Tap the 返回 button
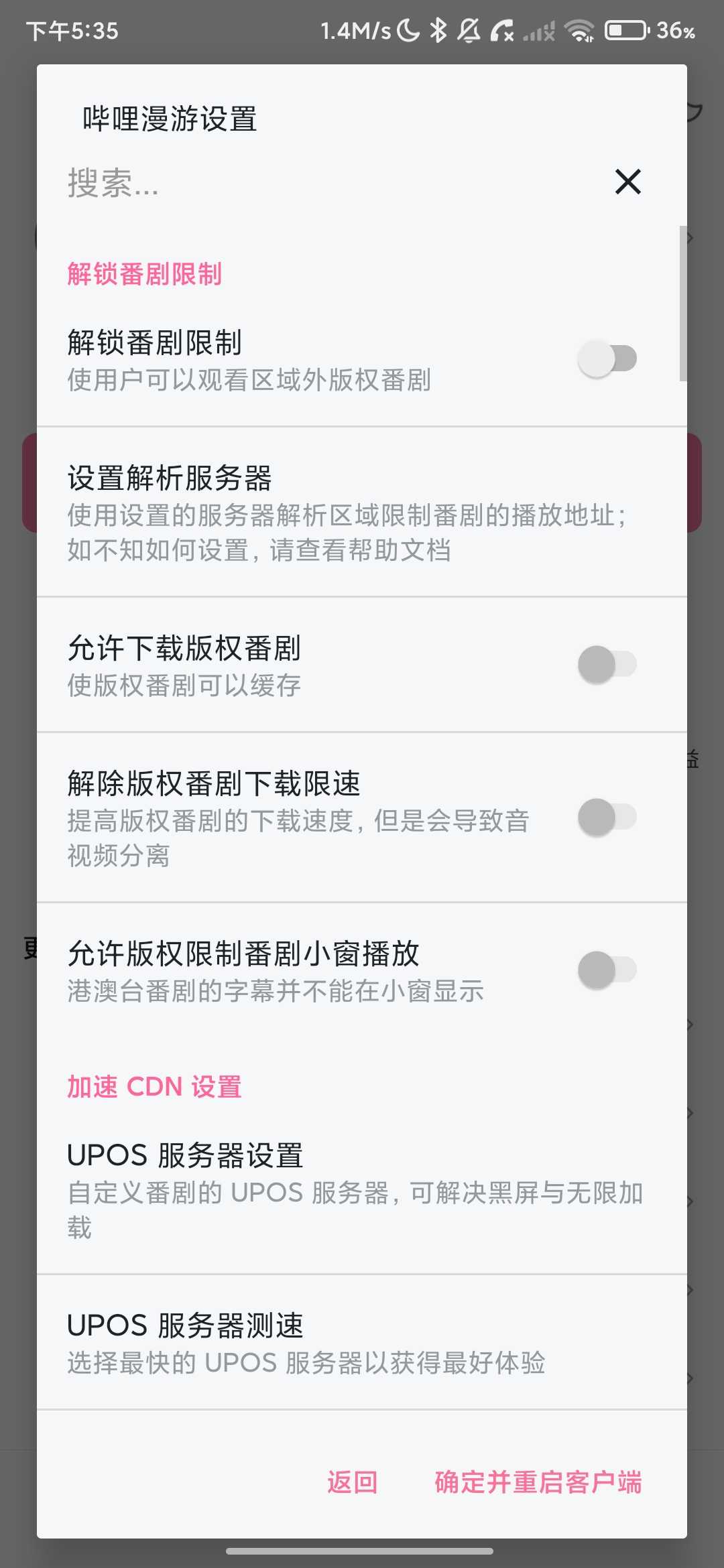Screen dimensions: 724x1568 pos(353,1482)
